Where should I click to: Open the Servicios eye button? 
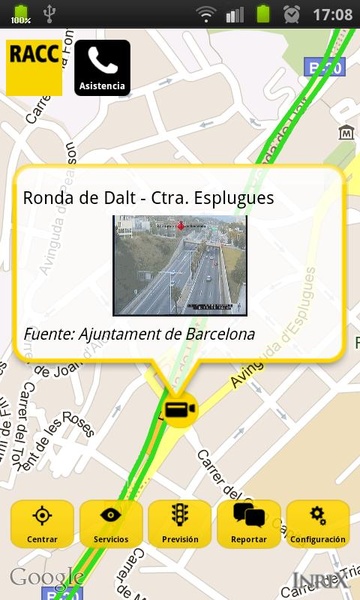pyautogui.click(x=111, y=524)
